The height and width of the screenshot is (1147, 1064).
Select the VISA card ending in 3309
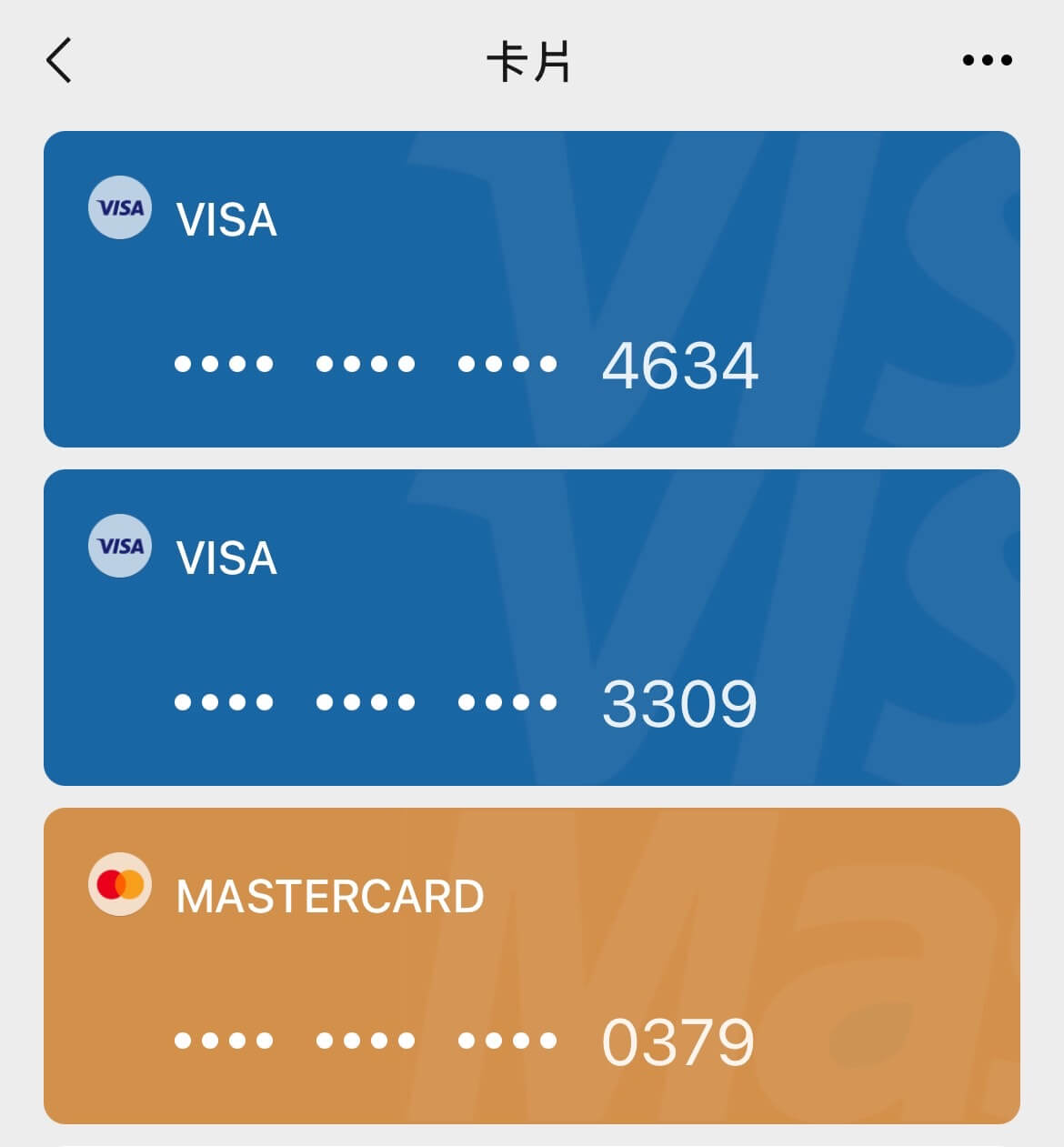pyautogui.click(x=532, y=626)
